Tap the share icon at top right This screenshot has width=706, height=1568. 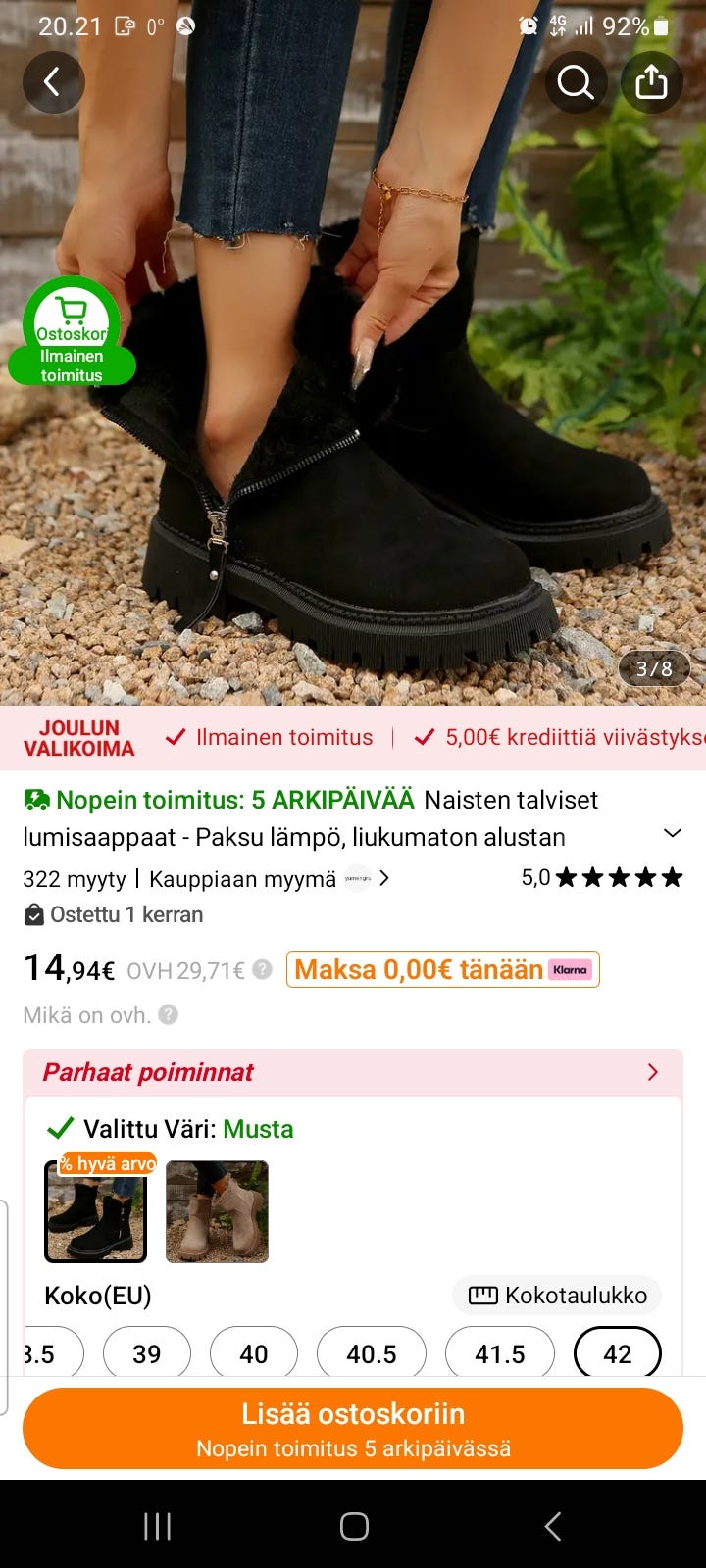(x=652, y=82)
